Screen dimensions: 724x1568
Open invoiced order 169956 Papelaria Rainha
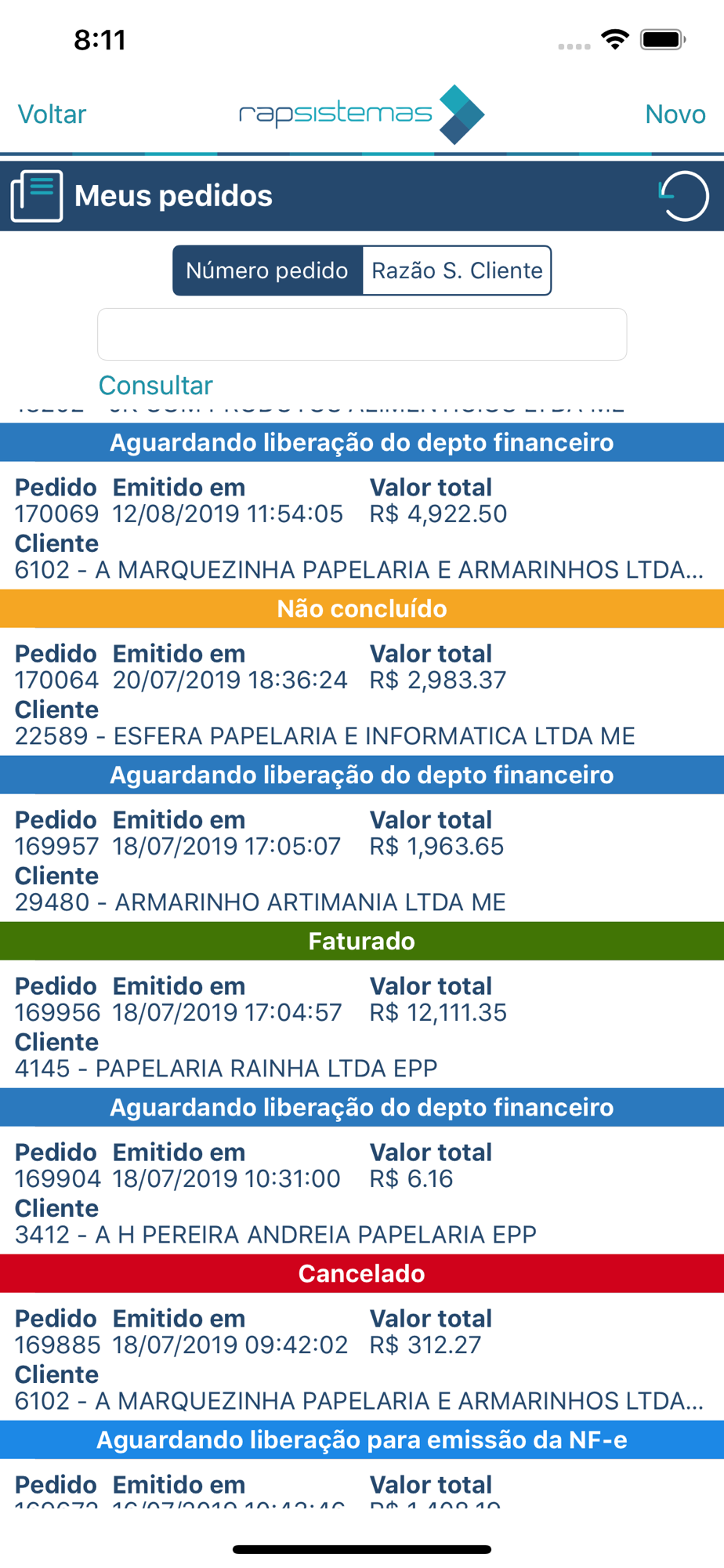click(x=362, y=1025)
